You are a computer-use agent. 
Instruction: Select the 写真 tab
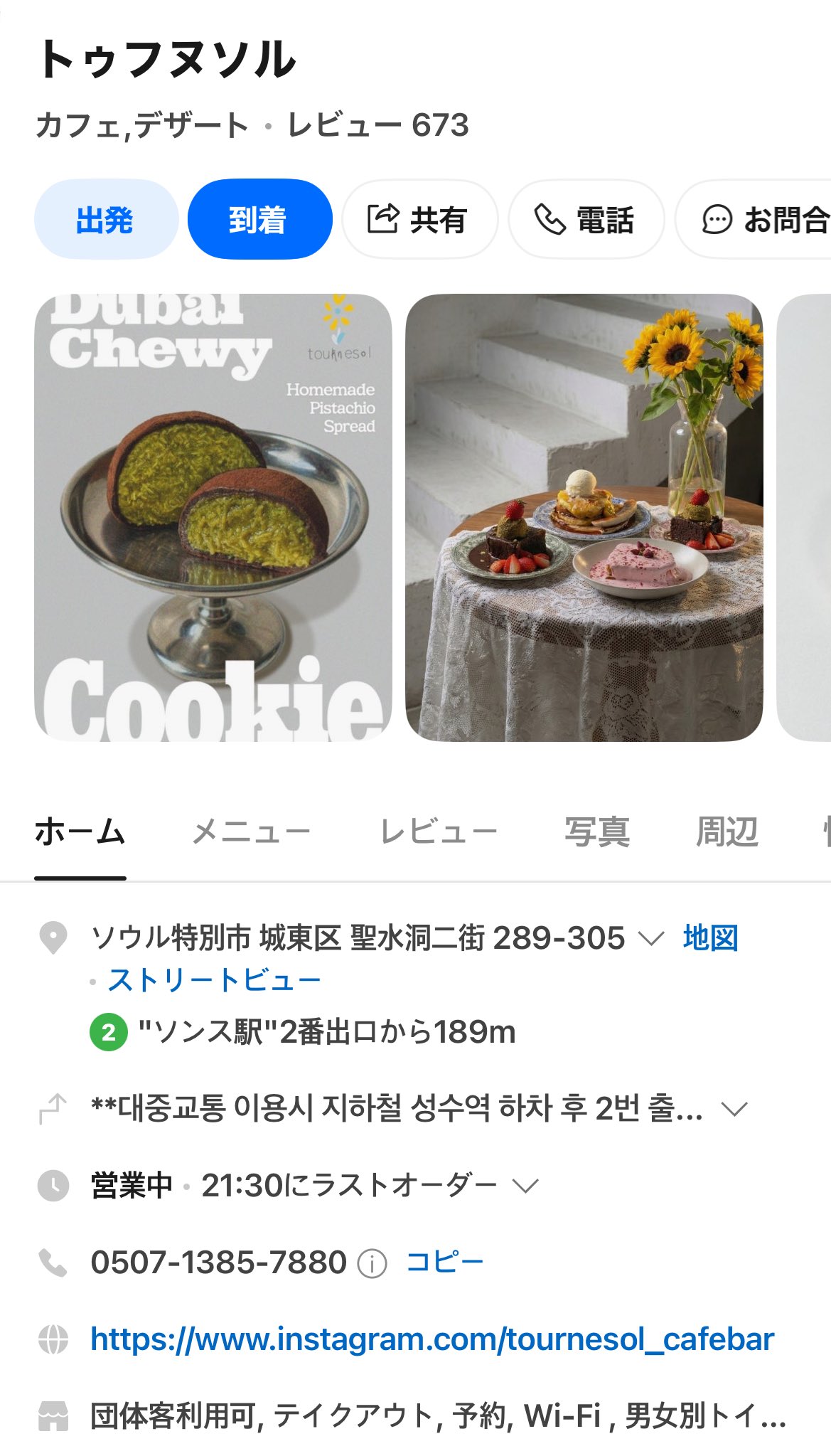[x=598, y=829]
